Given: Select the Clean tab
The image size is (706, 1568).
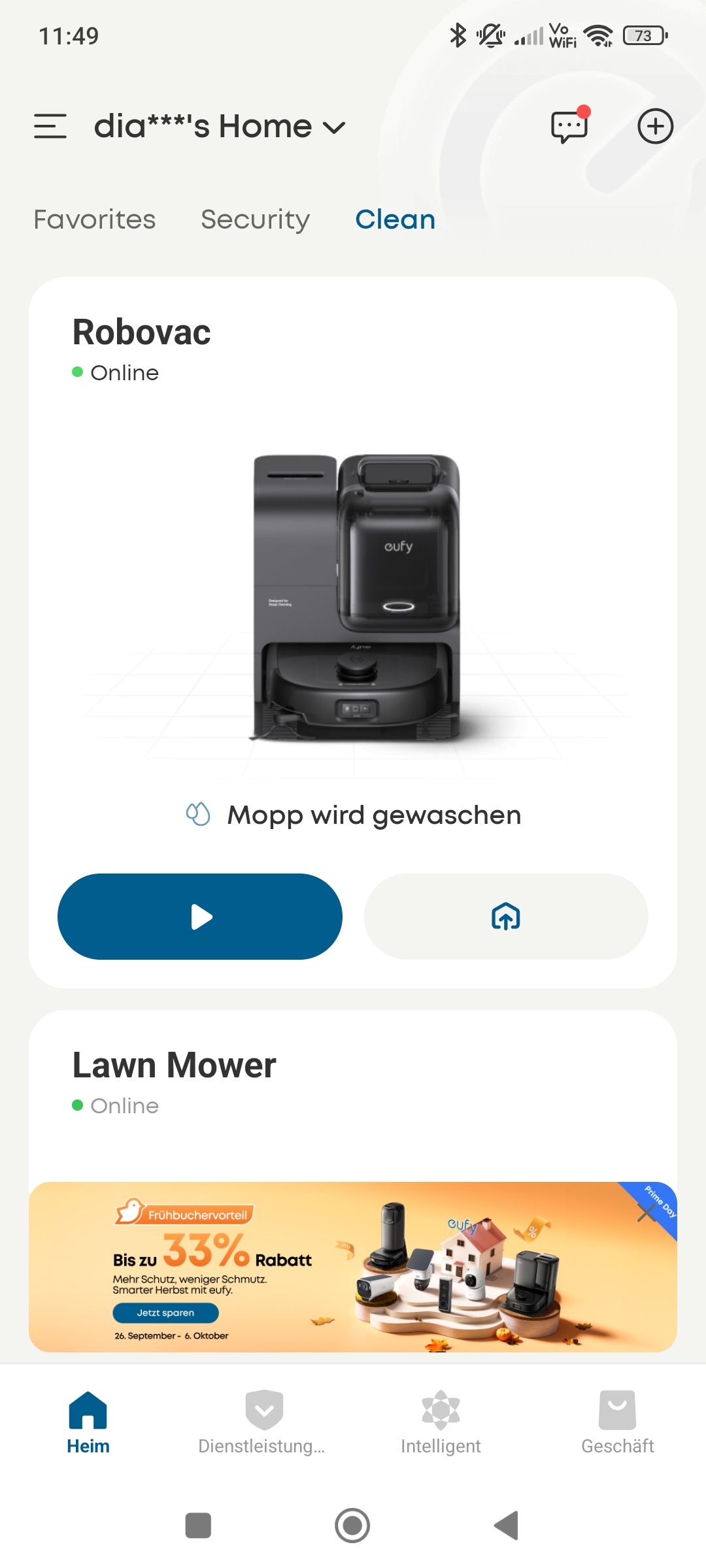Looking at the screenshot, I should click(x=395, y=220).
